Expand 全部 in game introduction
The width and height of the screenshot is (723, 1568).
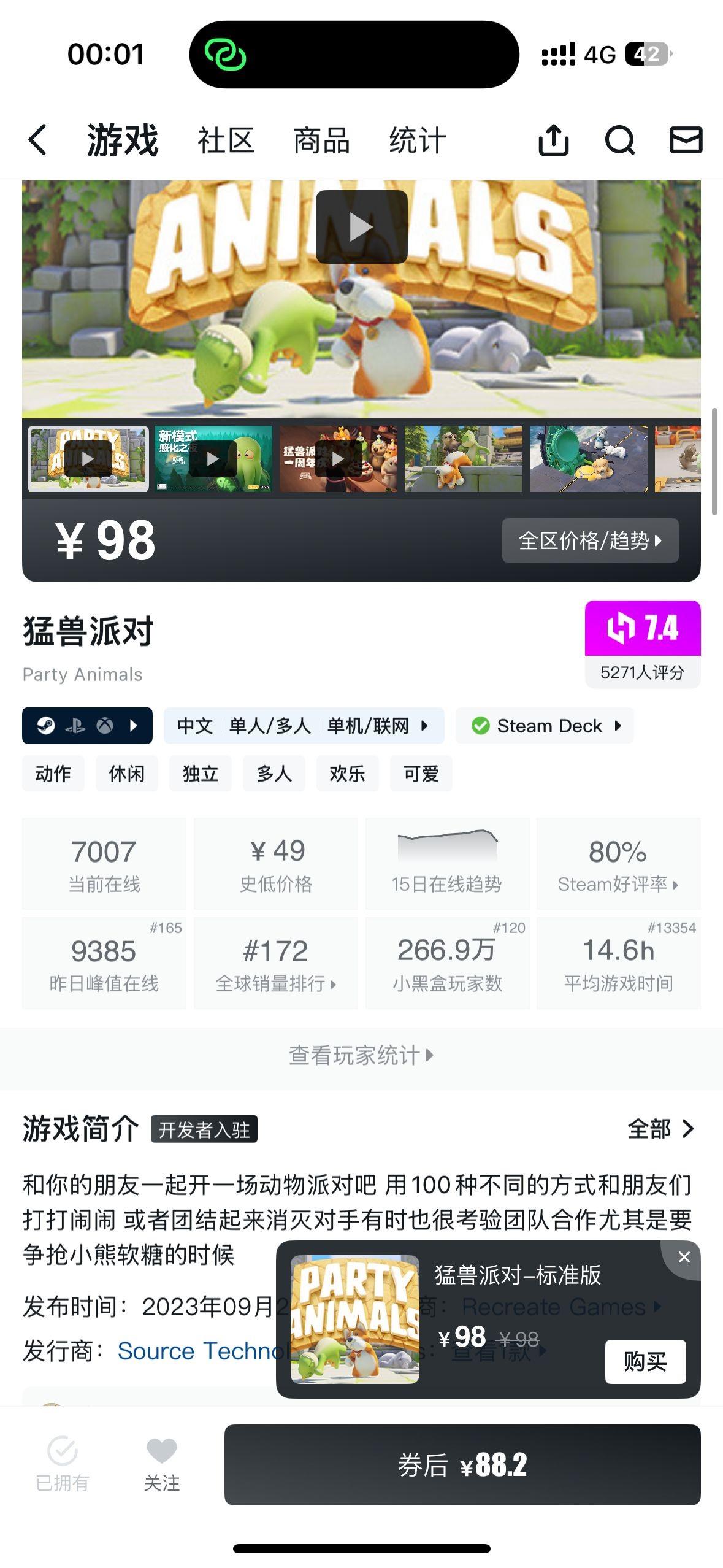coord(660,1129)
